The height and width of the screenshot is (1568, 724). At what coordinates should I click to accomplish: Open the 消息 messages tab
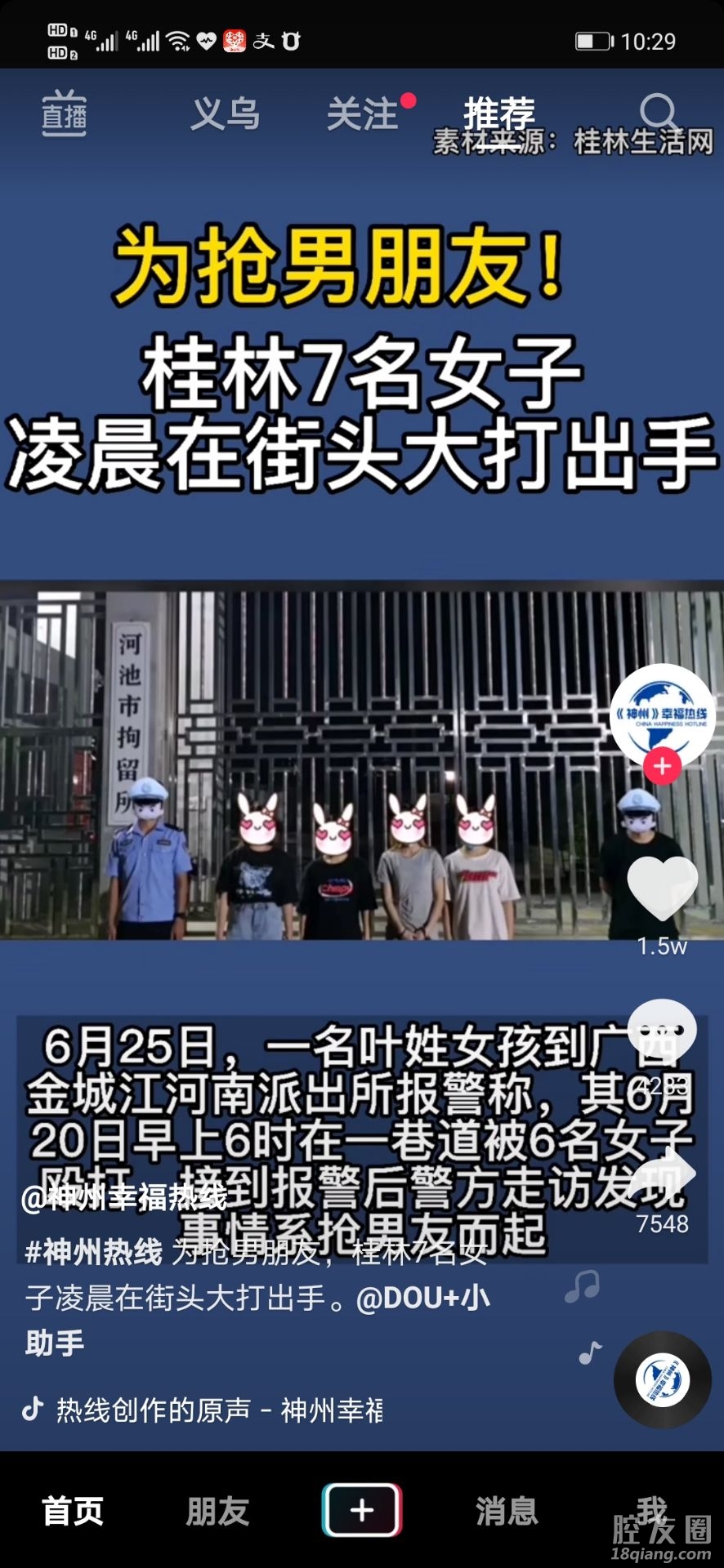point(507,1511)
